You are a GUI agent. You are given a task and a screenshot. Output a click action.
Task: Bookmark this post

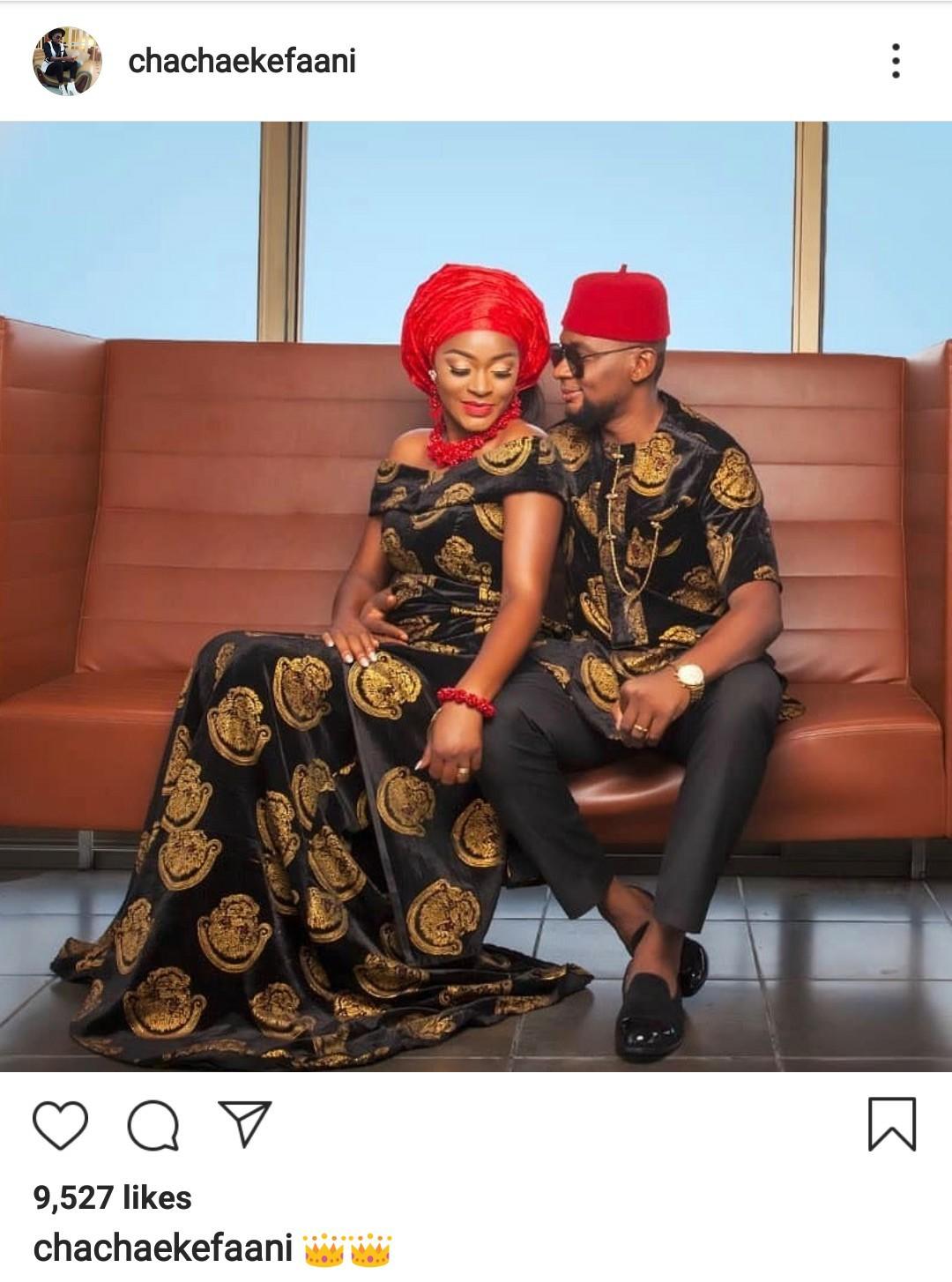(x=892, y=1124)
